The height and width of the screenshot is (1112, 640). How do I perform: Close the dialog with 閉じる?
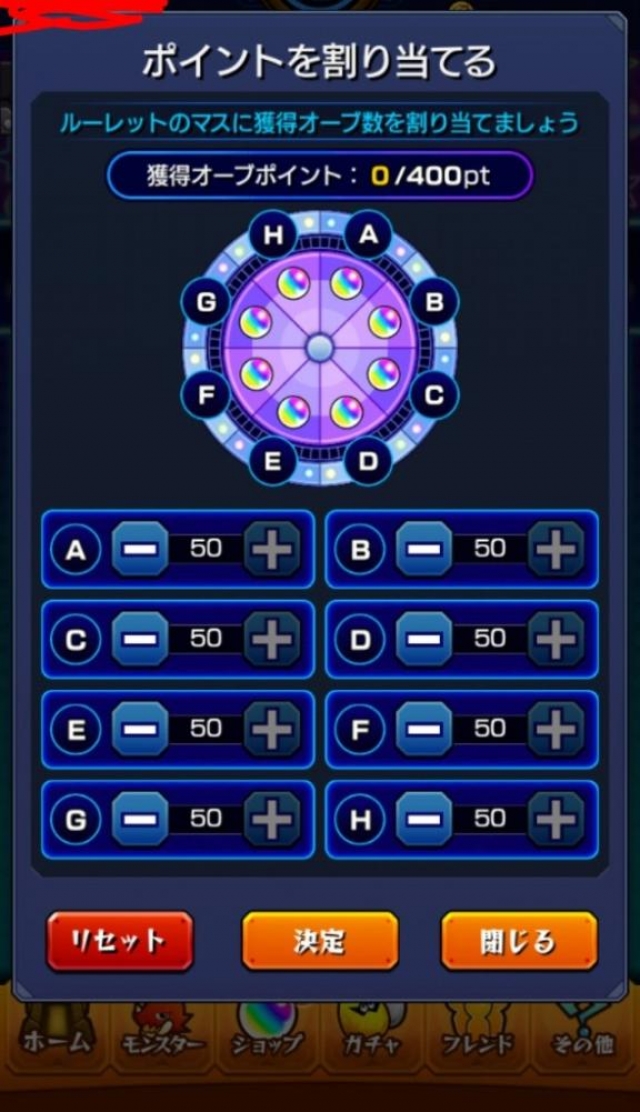click(x=519, y=941)
